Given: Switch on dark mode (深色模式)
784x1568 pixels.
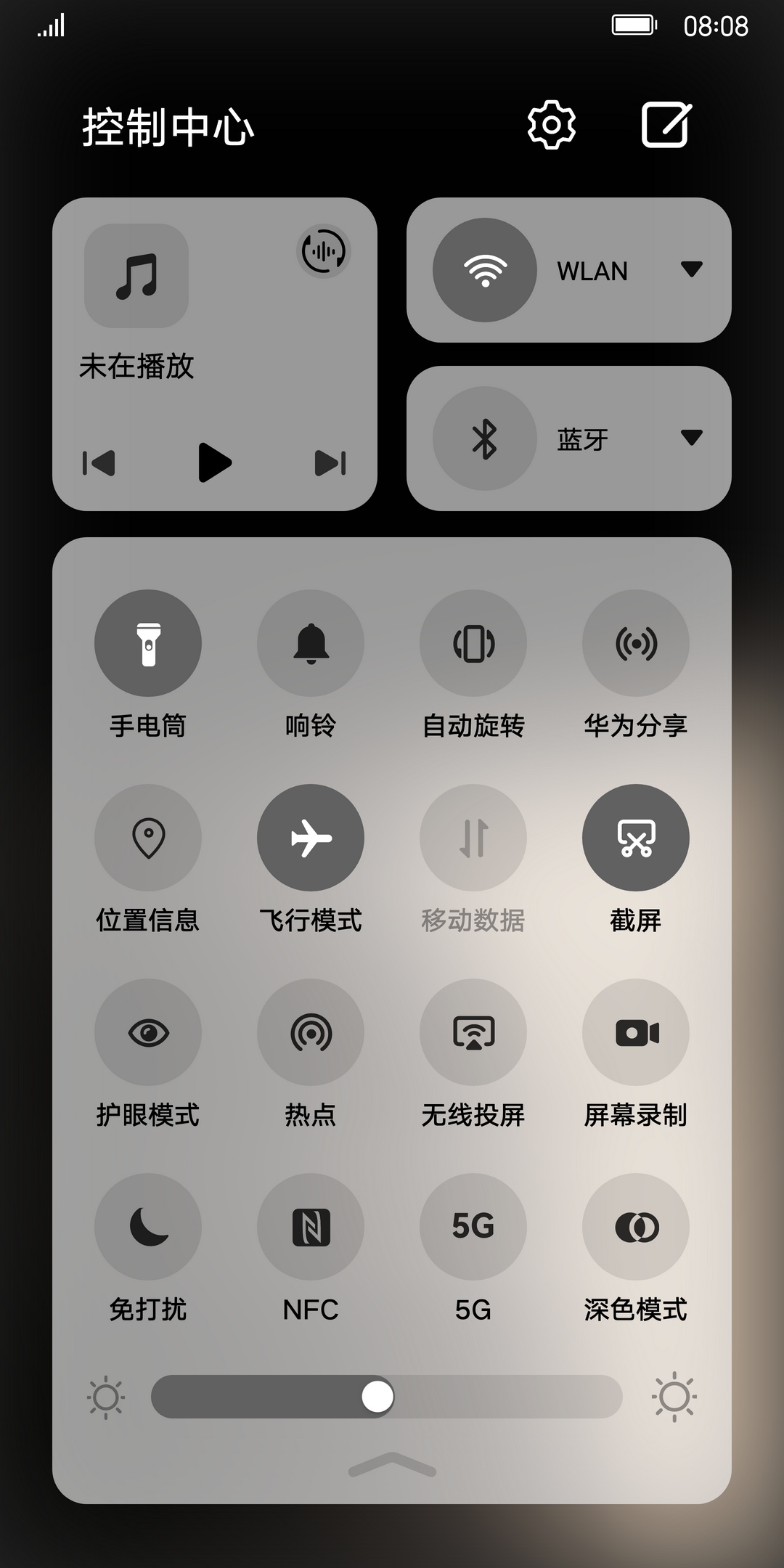Looking at the screenshot, I should point(636,1227).
